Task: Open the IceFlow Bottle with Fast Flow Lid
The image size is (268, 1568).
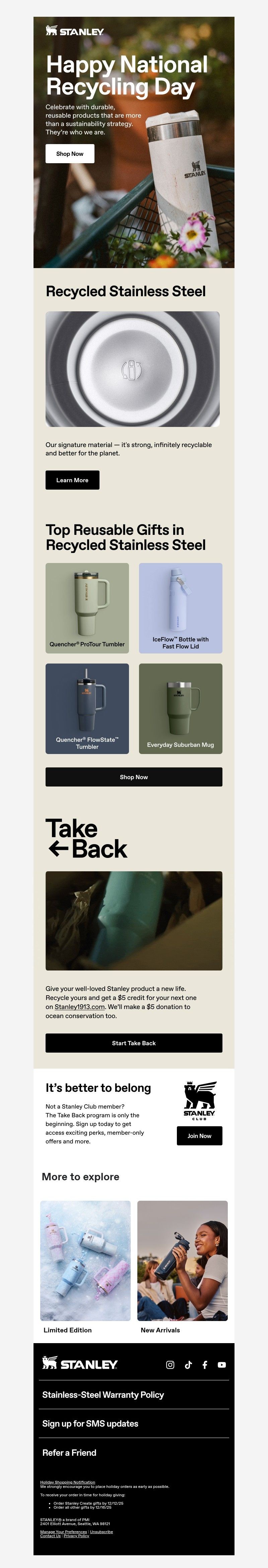Action: tap(180, 608)
